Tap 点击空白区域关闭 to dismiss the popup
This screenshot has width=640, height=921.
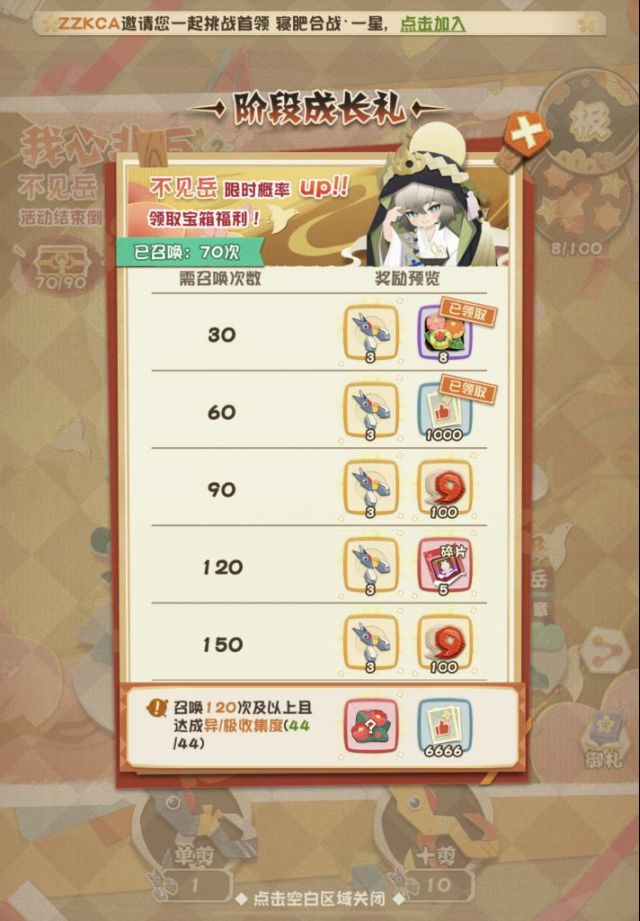pos(319,898)
